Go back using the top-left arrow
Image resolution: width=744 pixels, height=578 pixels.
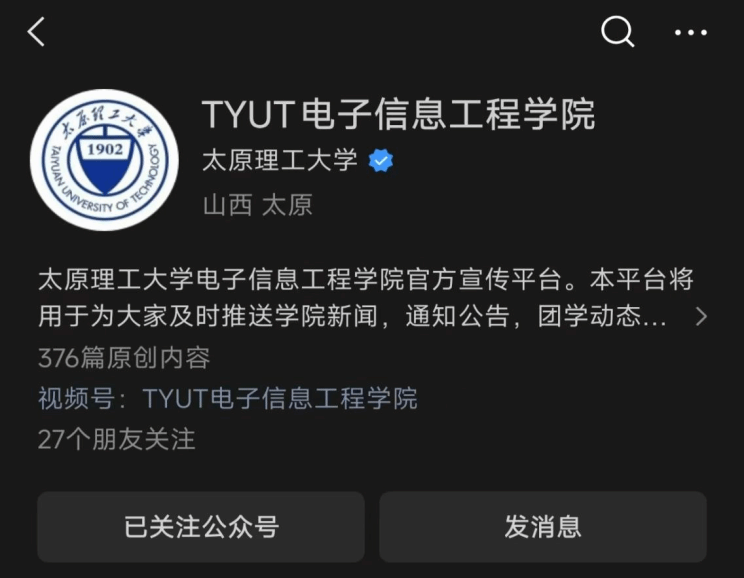pos(37,33)
